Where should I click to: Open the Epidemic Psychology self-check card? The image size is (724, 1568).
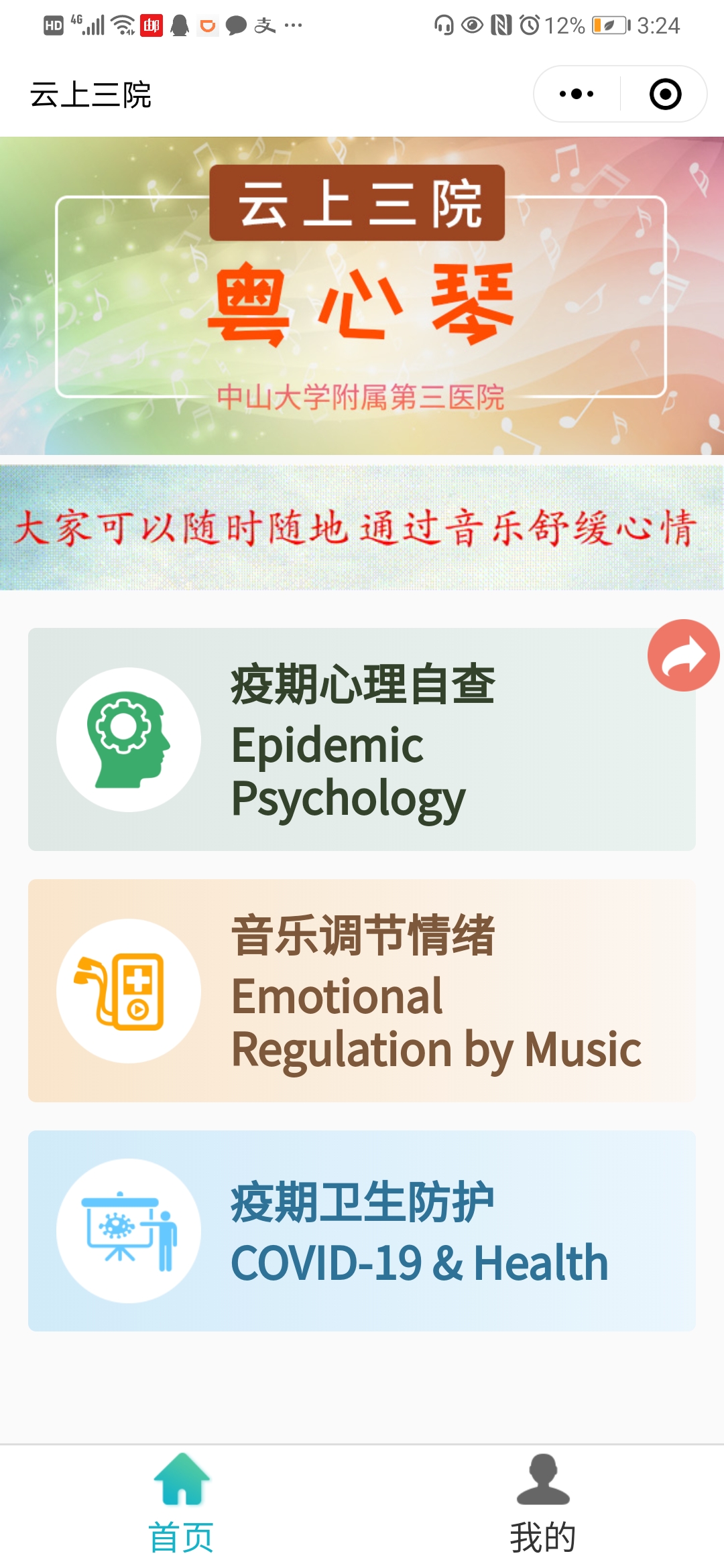[362, 740]
